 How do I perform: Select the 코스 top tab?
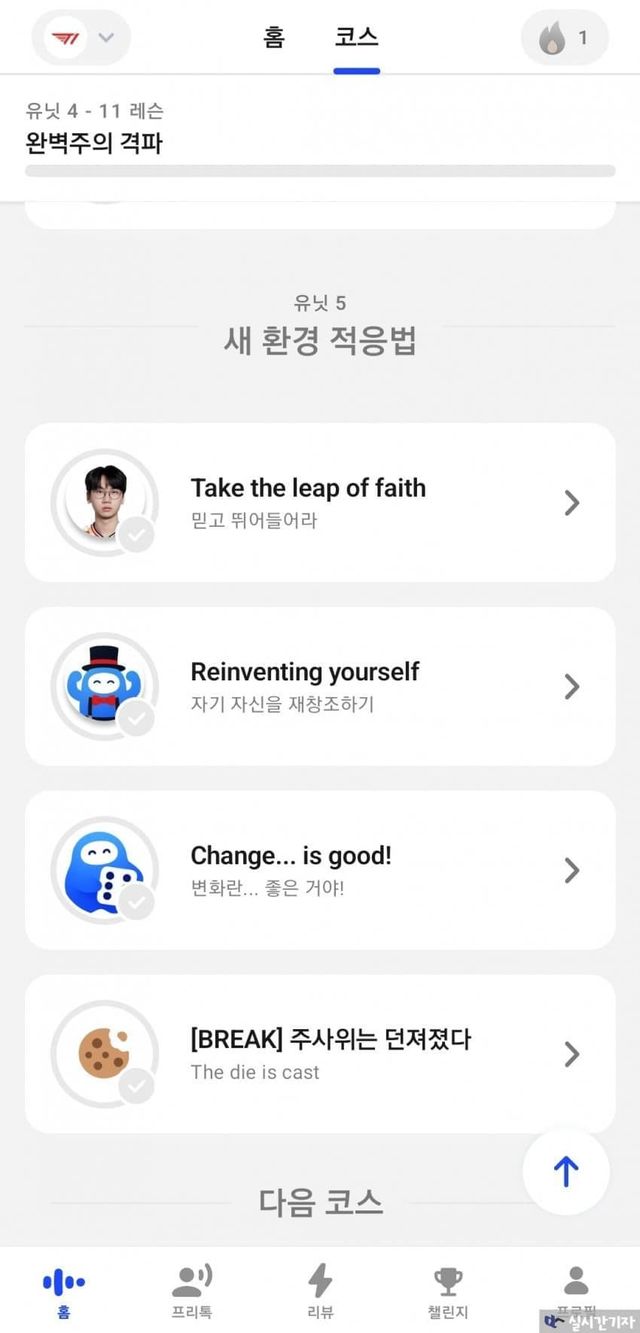[x=356, y=39]
